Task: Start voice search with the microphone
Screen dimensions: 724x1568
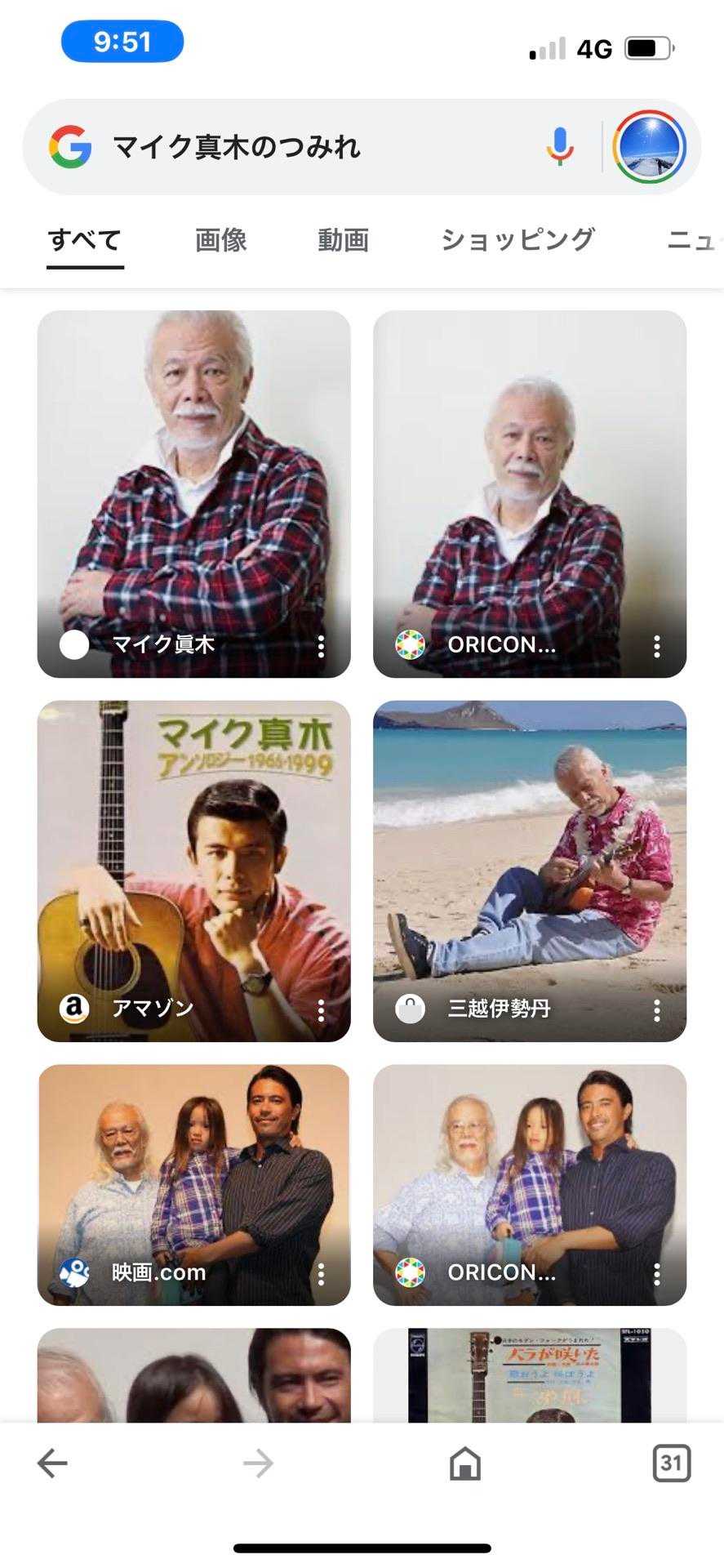Action: pos(560,147)
